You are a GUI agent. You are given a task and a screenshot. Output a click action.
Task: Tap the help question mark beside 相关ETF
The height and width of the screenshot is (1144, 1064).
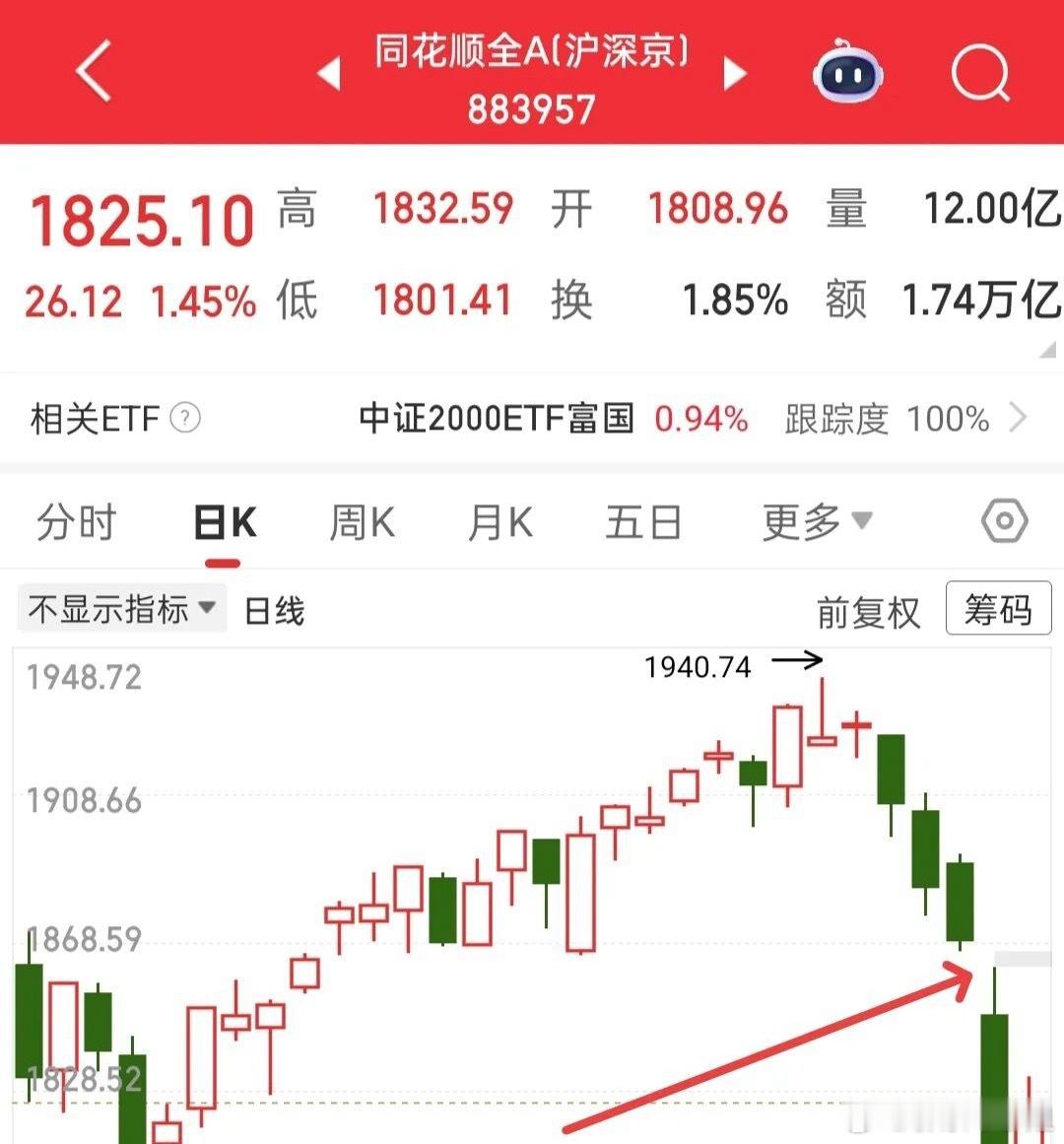pos(186,419)
